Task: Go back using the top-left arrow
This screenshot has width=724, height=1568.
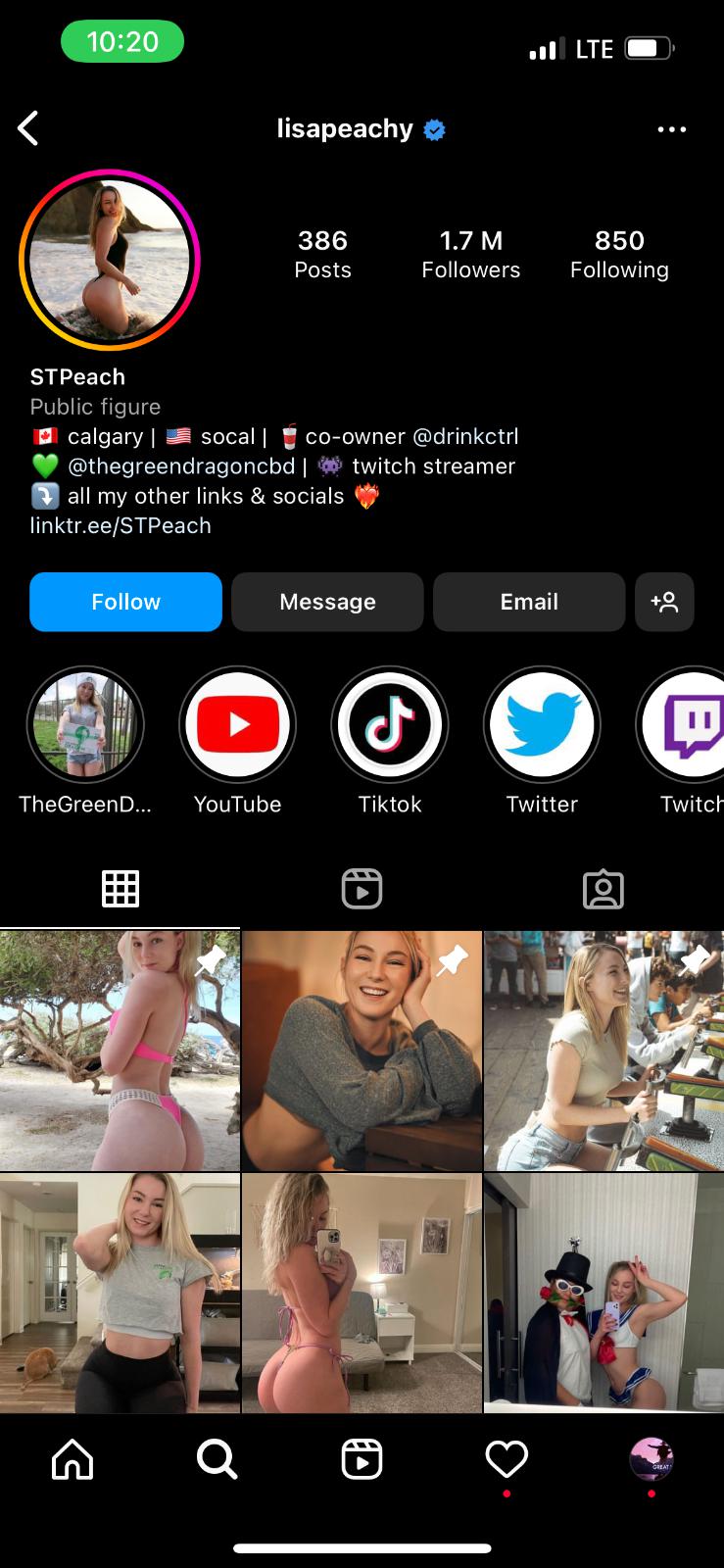Action: click(x=28, y=128)
